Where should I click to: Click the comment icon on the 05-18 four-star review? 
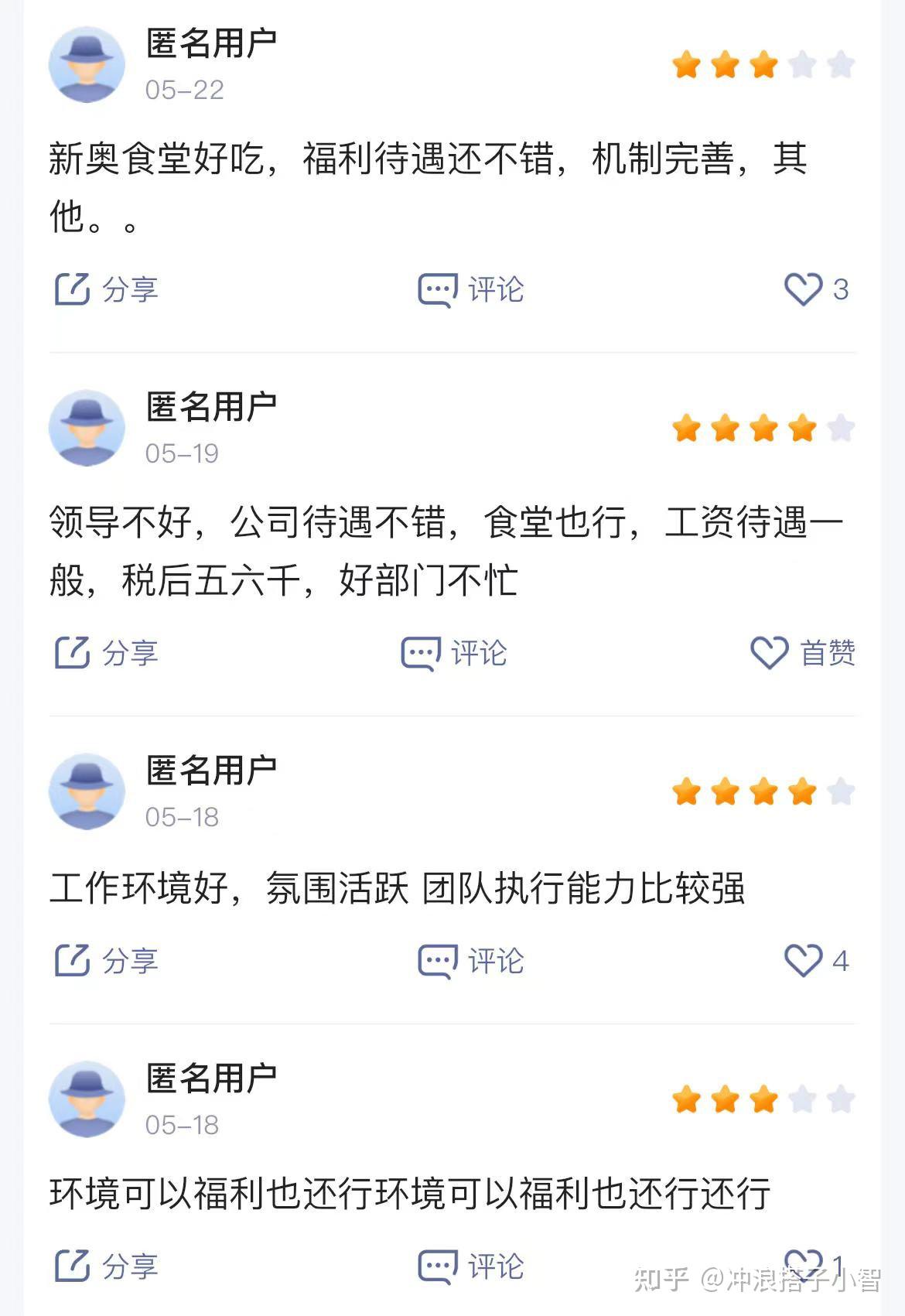click(x=436, y=959)
